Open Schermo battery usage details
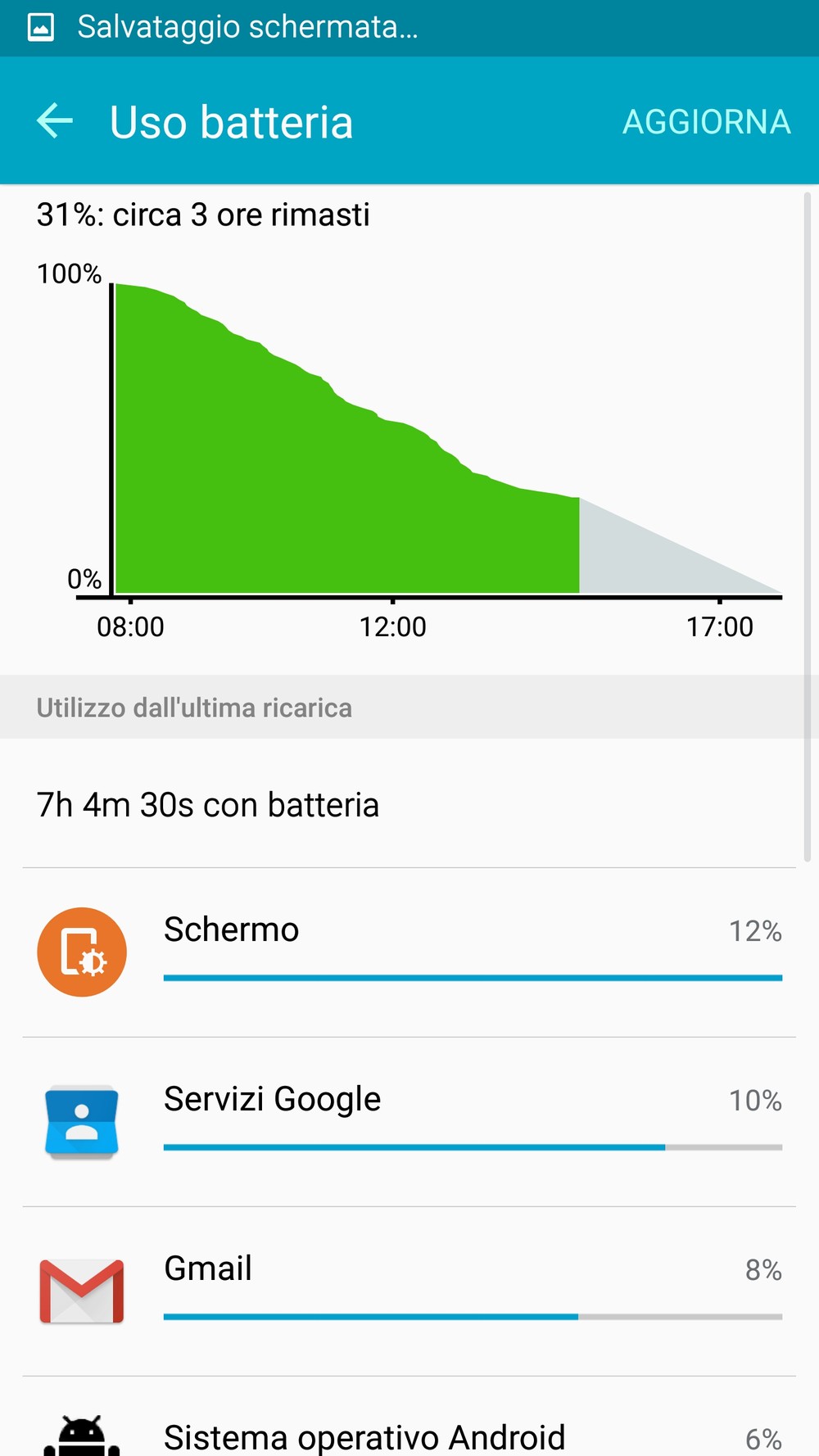 pyautogui.click(x=409, y=952)
